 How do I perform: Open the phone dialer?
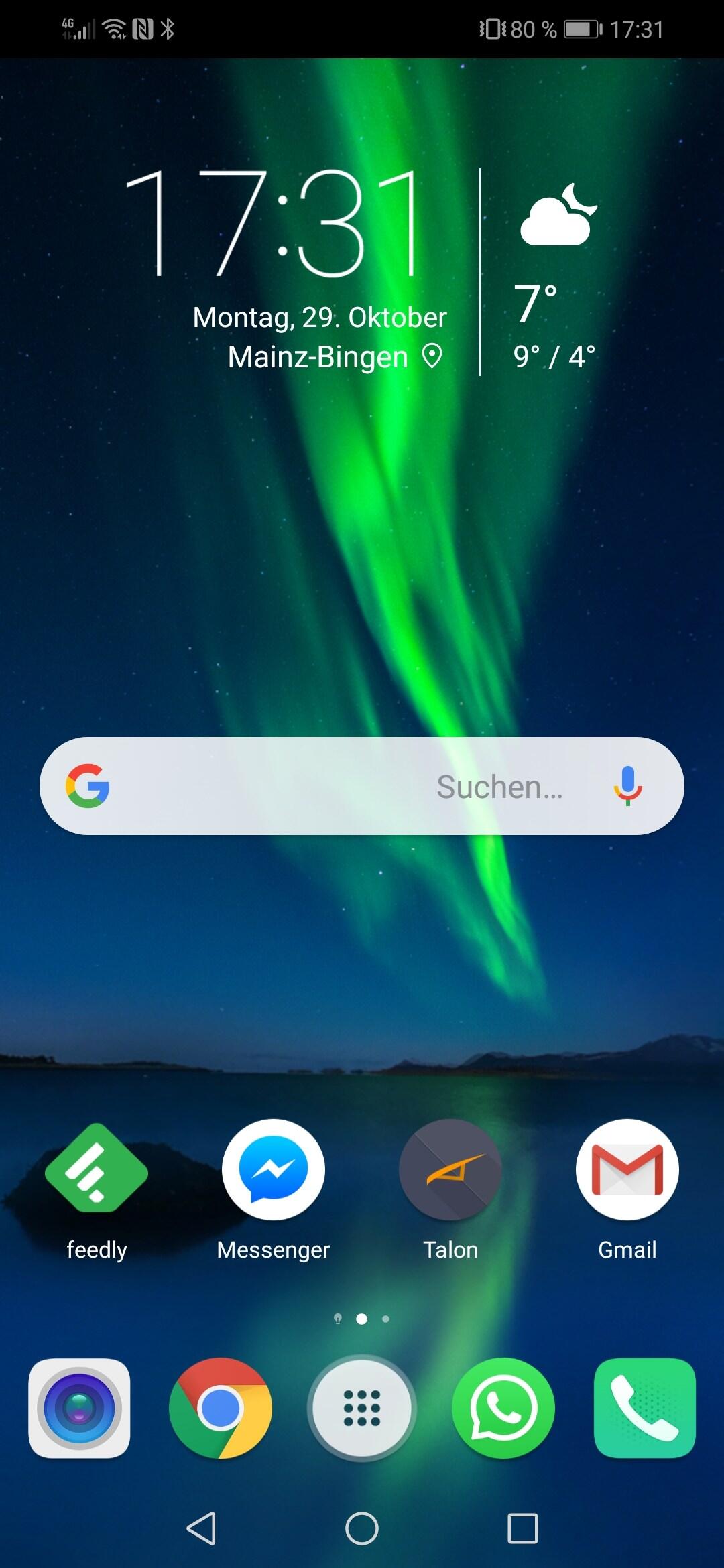[645, 1408]
